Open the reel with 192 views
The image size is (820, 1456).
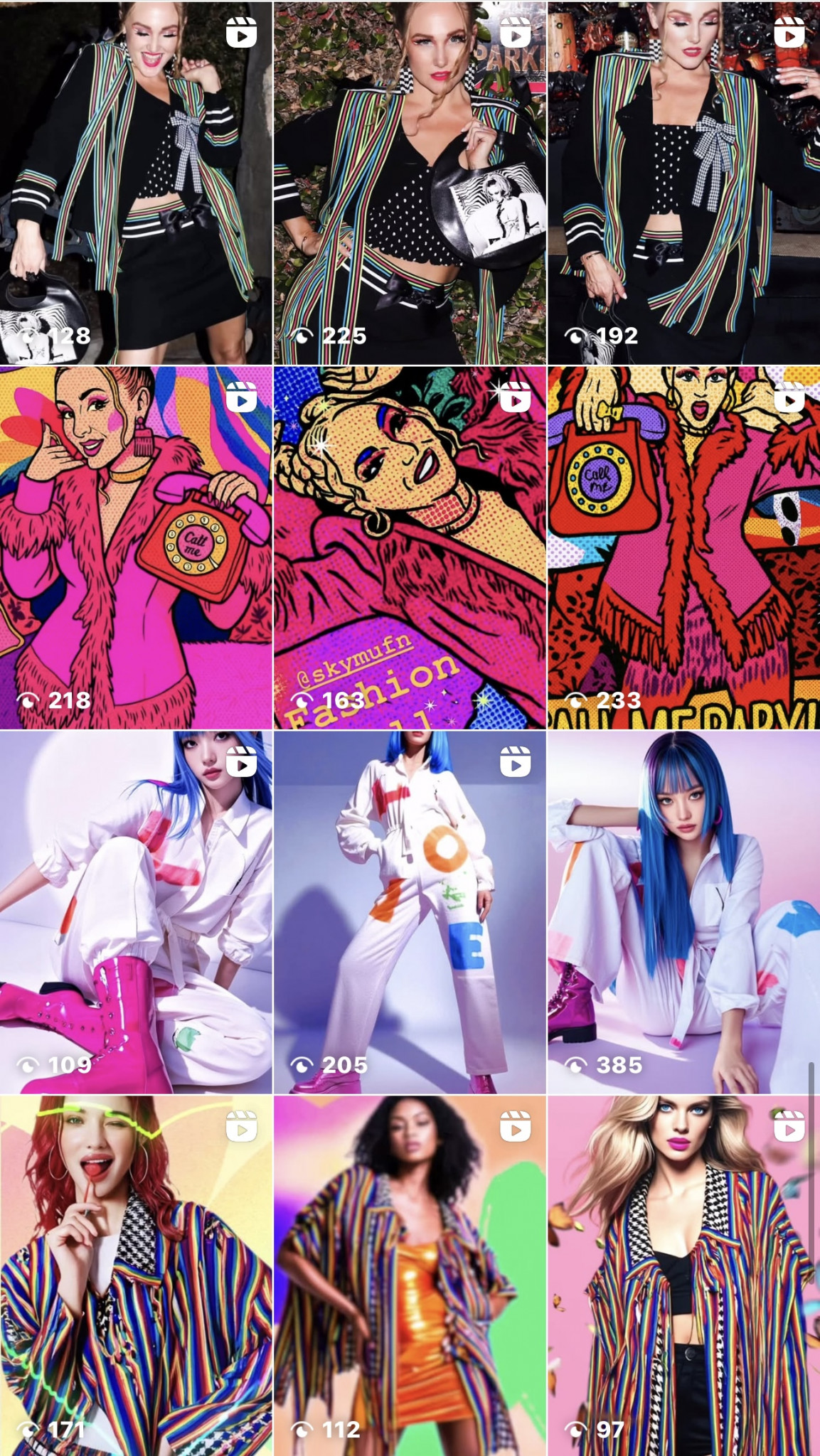point(683,183)
